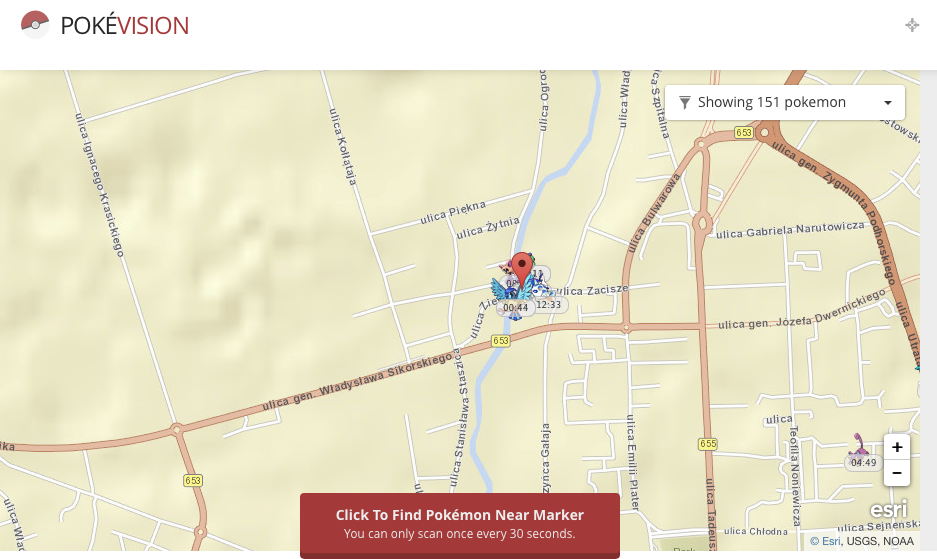This screenshot has width=937, height=559.
Task: Zoom in on the map
Action: point(897,447)
